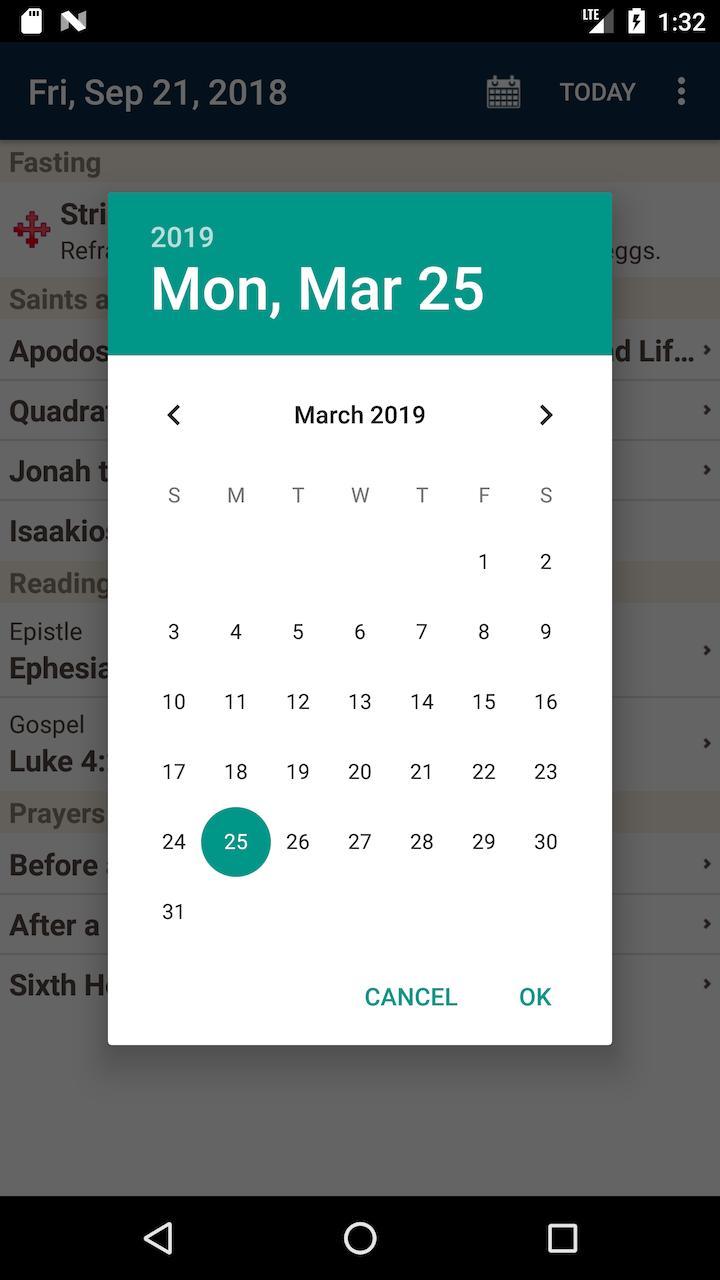This screenshot has width=720, height=1280.
Task: Go to the Android home screen
Action: click(360, 1238)
